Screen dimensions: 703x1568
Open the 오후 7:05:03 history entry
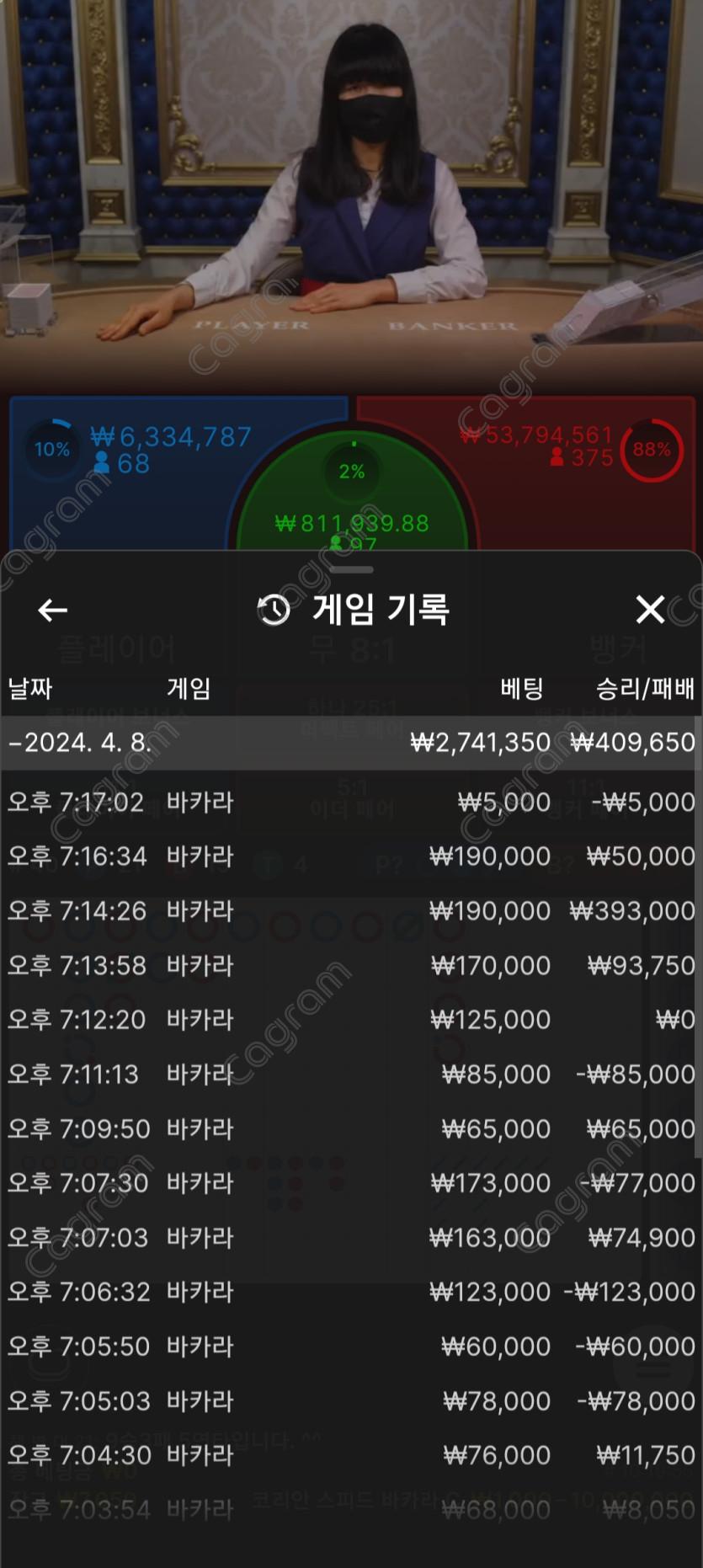pos(351,1401)
